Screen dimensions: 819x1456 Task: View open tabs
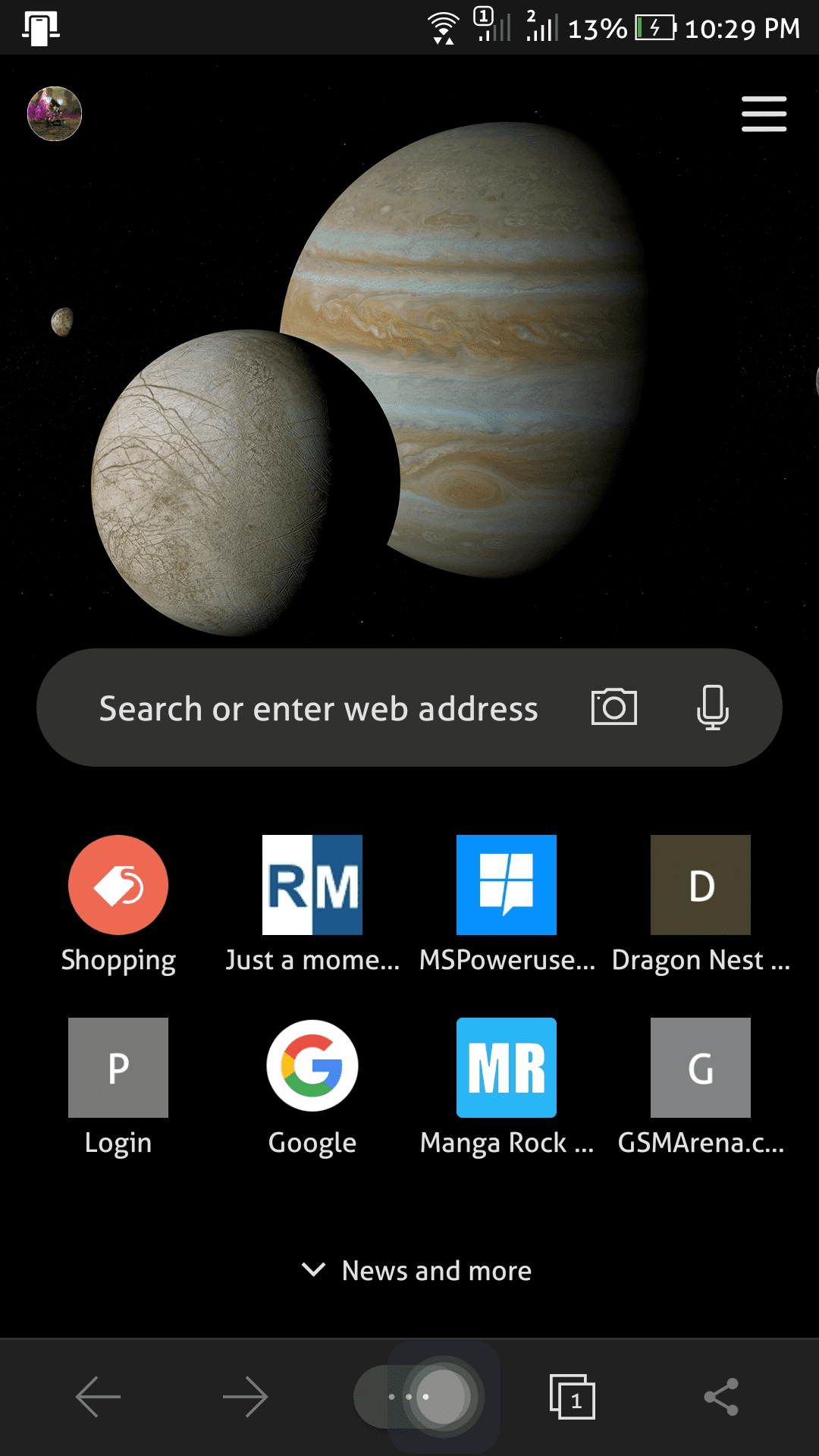[x=573, y=1397]
